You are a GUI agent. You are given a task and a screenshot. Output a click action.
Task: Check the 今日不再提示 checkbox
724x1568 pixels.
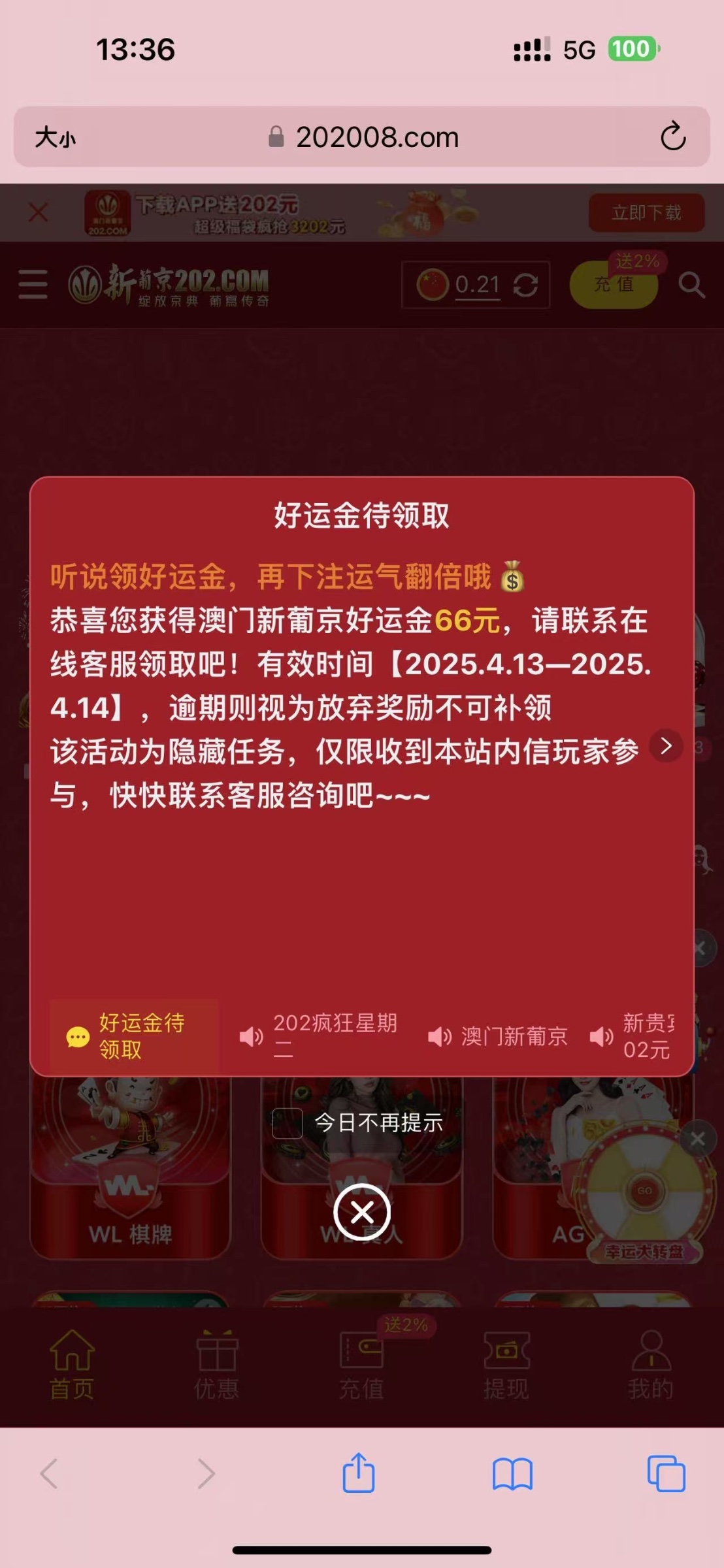pyautogui.click(x=288, y=1123)
